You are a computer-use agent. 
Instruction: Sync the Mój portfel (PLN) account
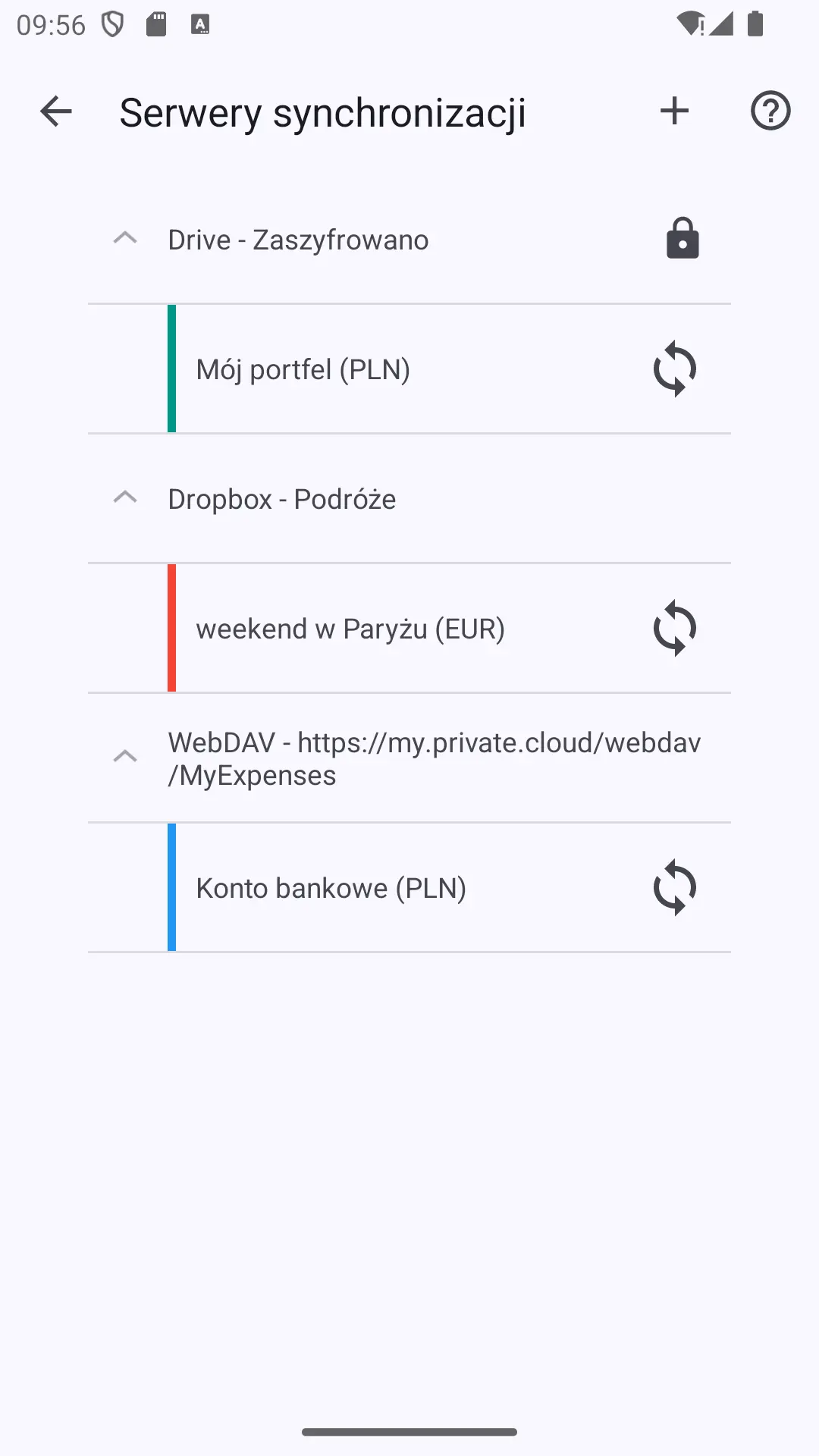pyautogui.click(x=674, y=369)
